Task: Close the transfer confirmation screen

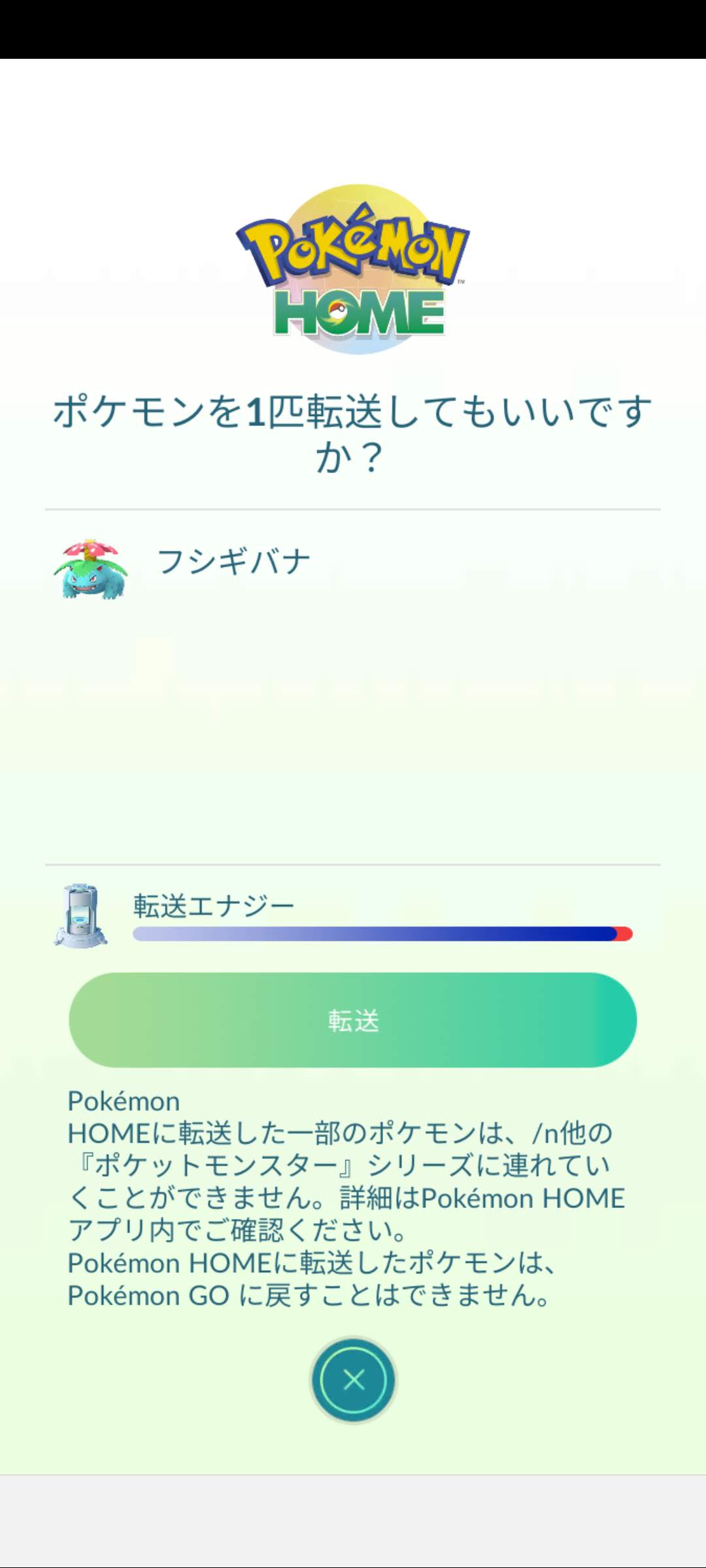Action: click(x=354, y=1380)
